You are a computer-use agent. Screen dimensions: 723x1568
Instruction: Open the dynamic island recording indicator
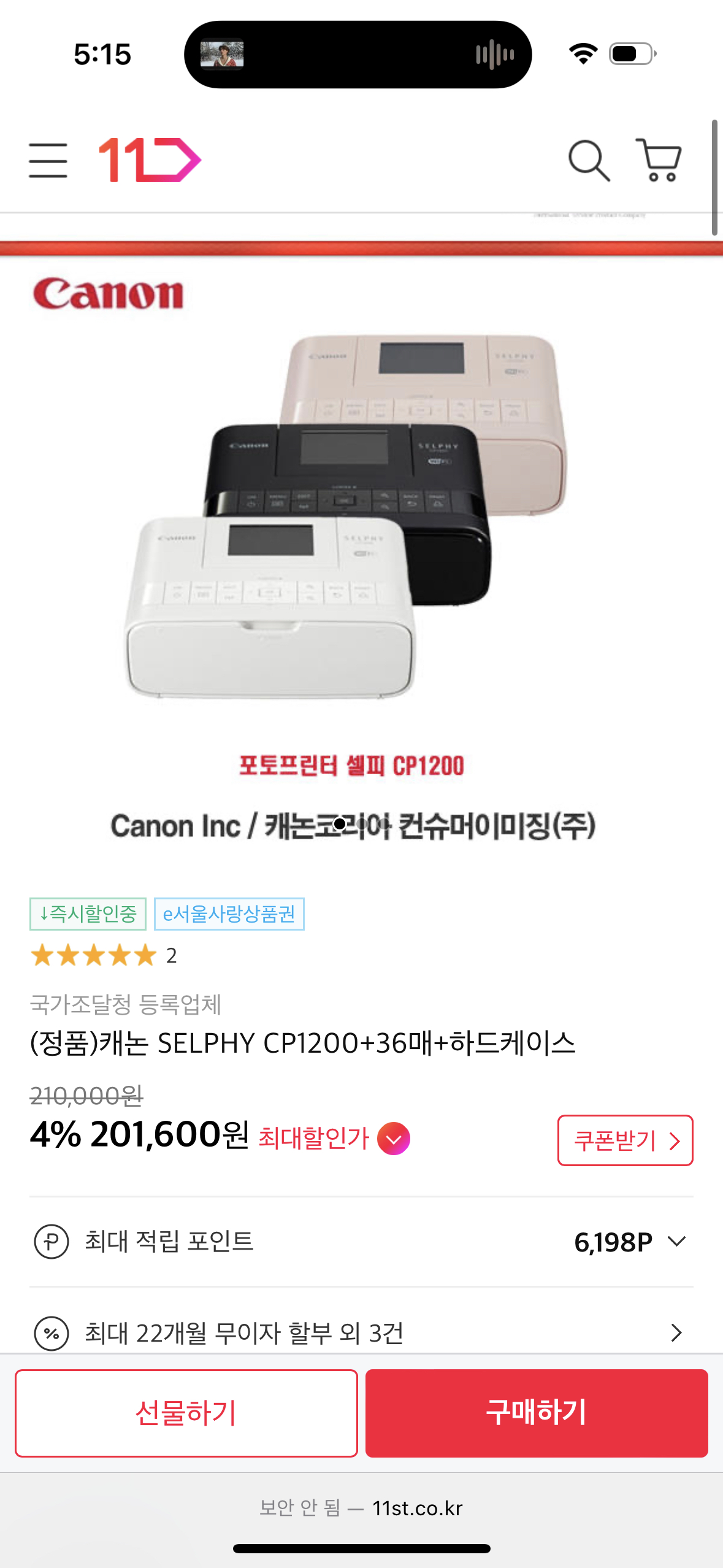click(358, 55)
